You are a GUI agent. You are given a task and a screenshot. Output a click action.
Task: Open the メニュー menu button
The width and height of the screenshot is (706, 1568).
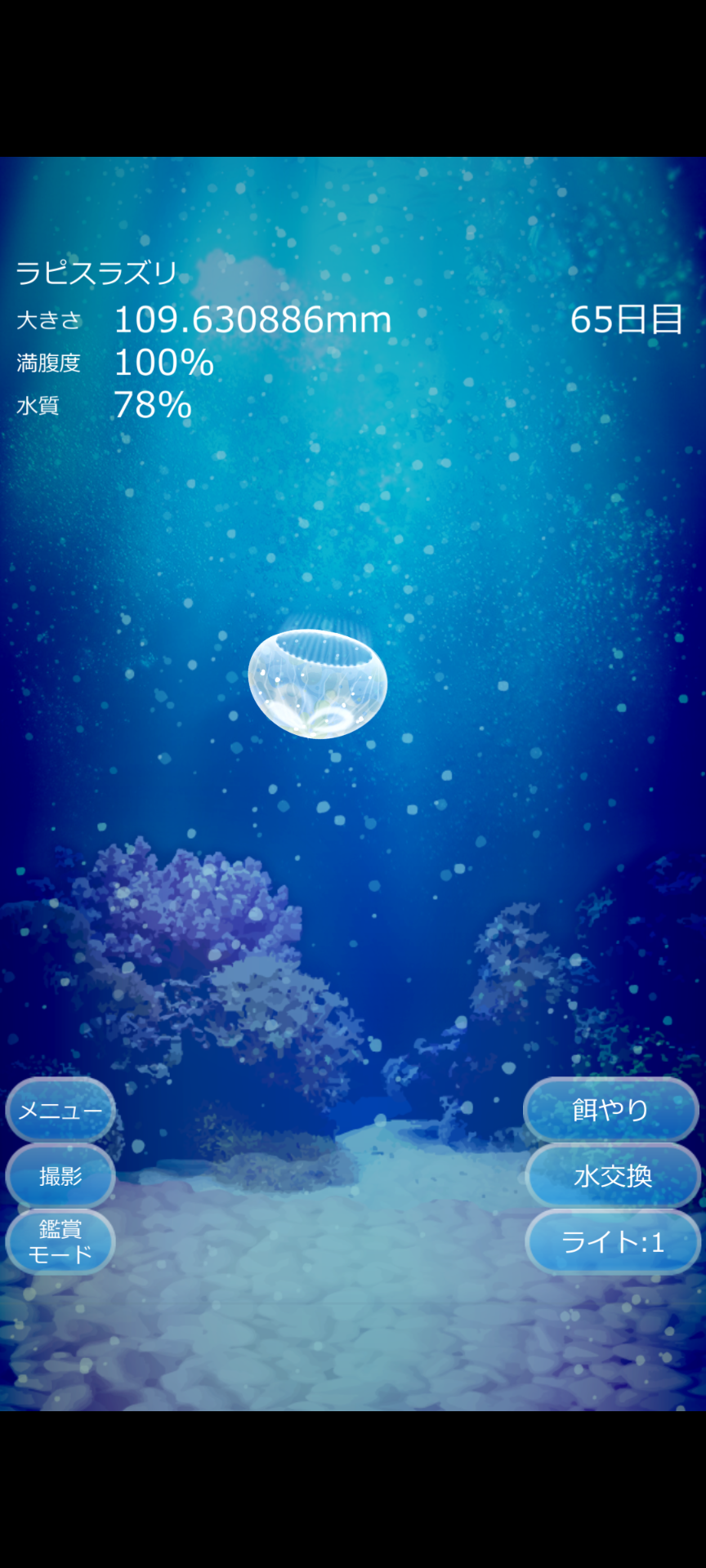pos(60,1110)
